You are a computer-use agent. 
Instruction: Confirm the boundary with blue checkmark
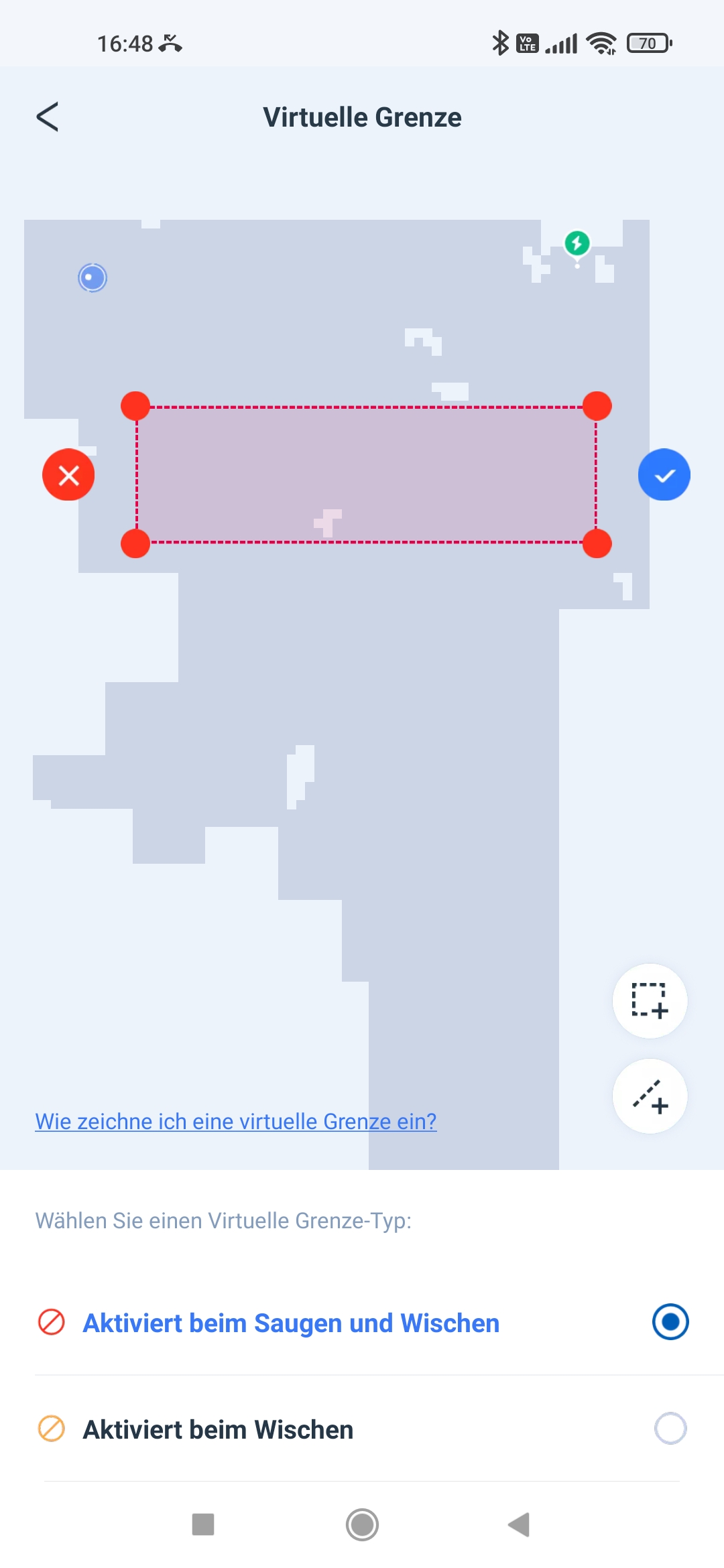click(664, 474)
